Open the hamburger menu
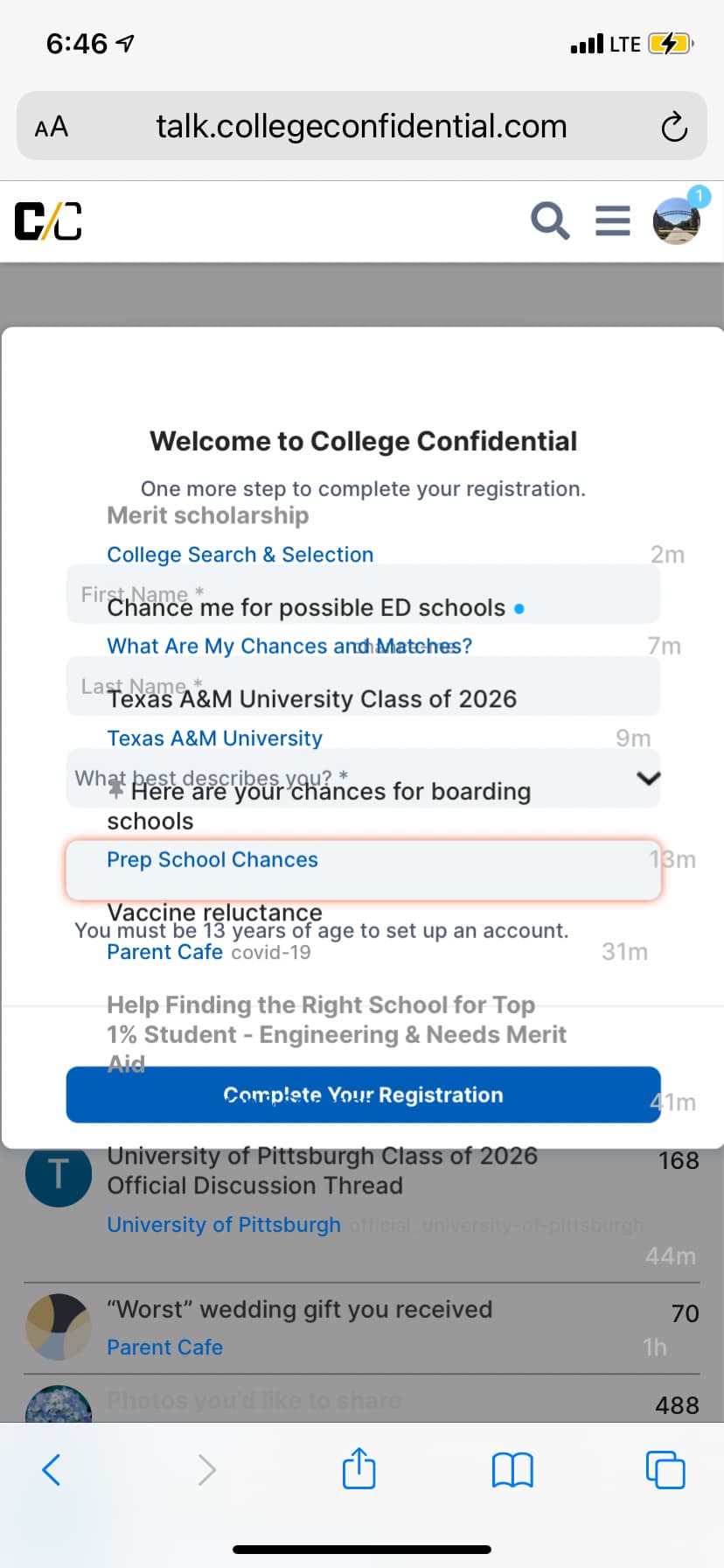The height and width of the screenshot is (1568, 724). 613,220
